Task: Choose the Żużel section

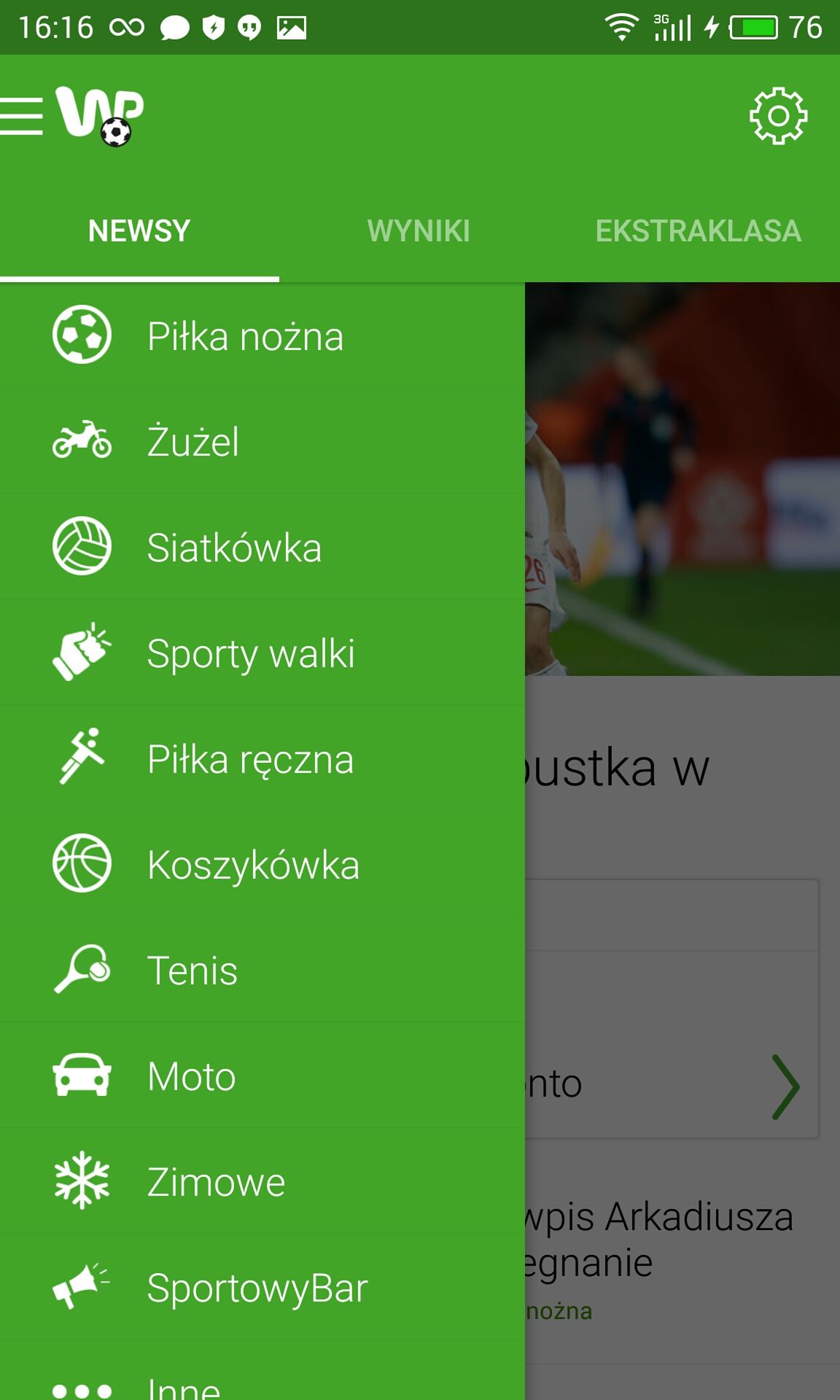Action: (x=262, y=441)
